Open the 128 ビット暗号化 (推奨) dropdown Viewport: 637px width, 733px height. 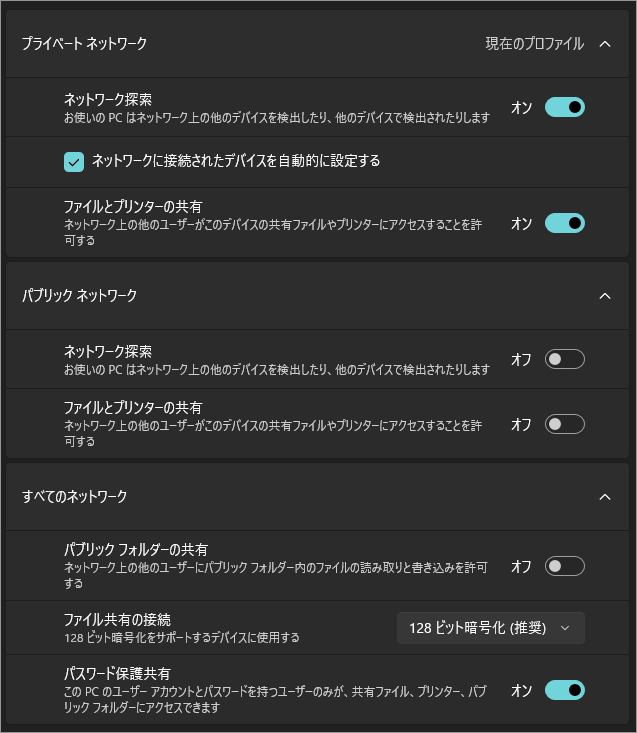coord(490,628)
